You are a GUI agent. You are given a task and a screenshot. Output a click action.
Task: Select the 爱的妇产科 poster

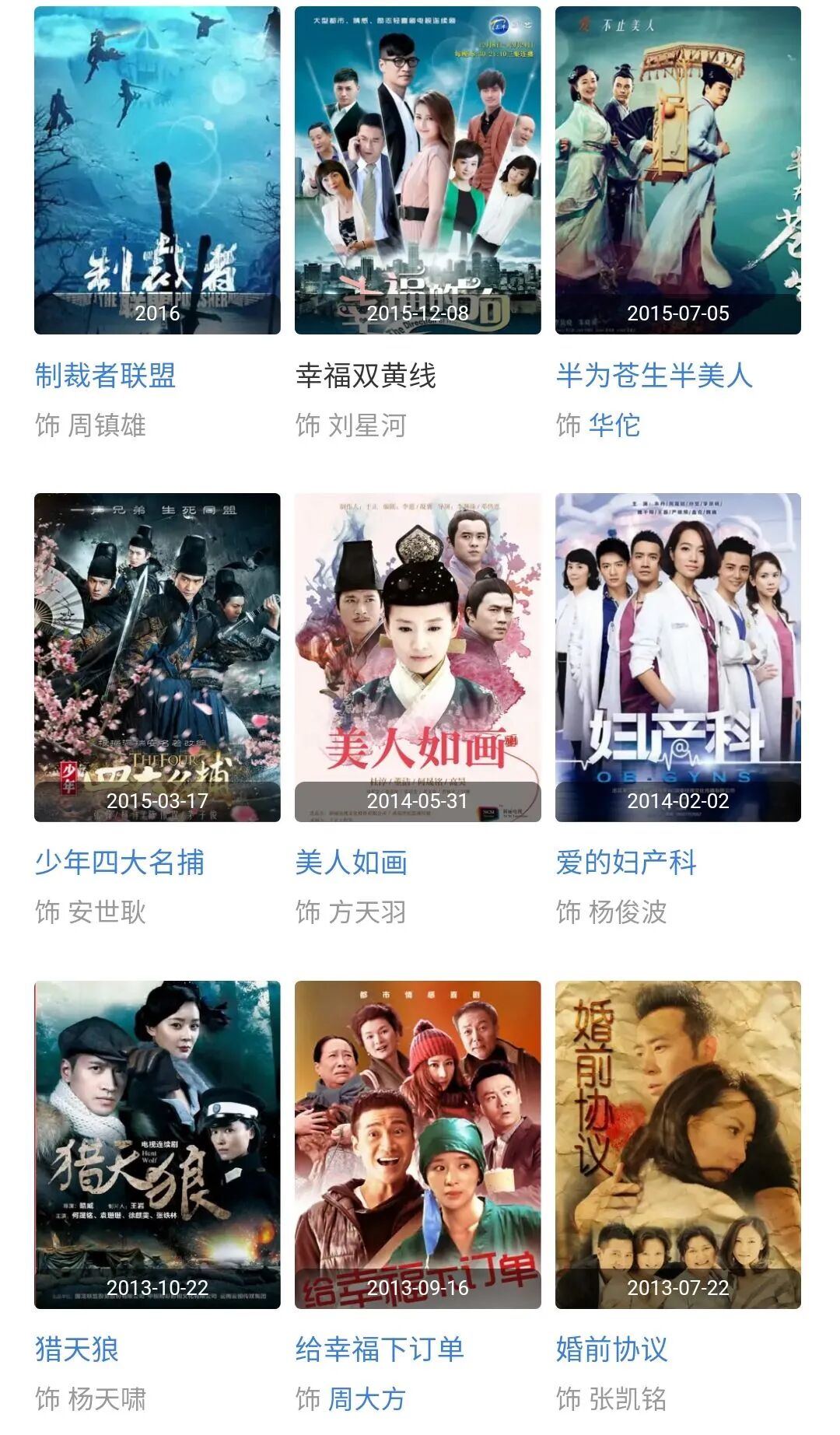click(x=677, y=657)
